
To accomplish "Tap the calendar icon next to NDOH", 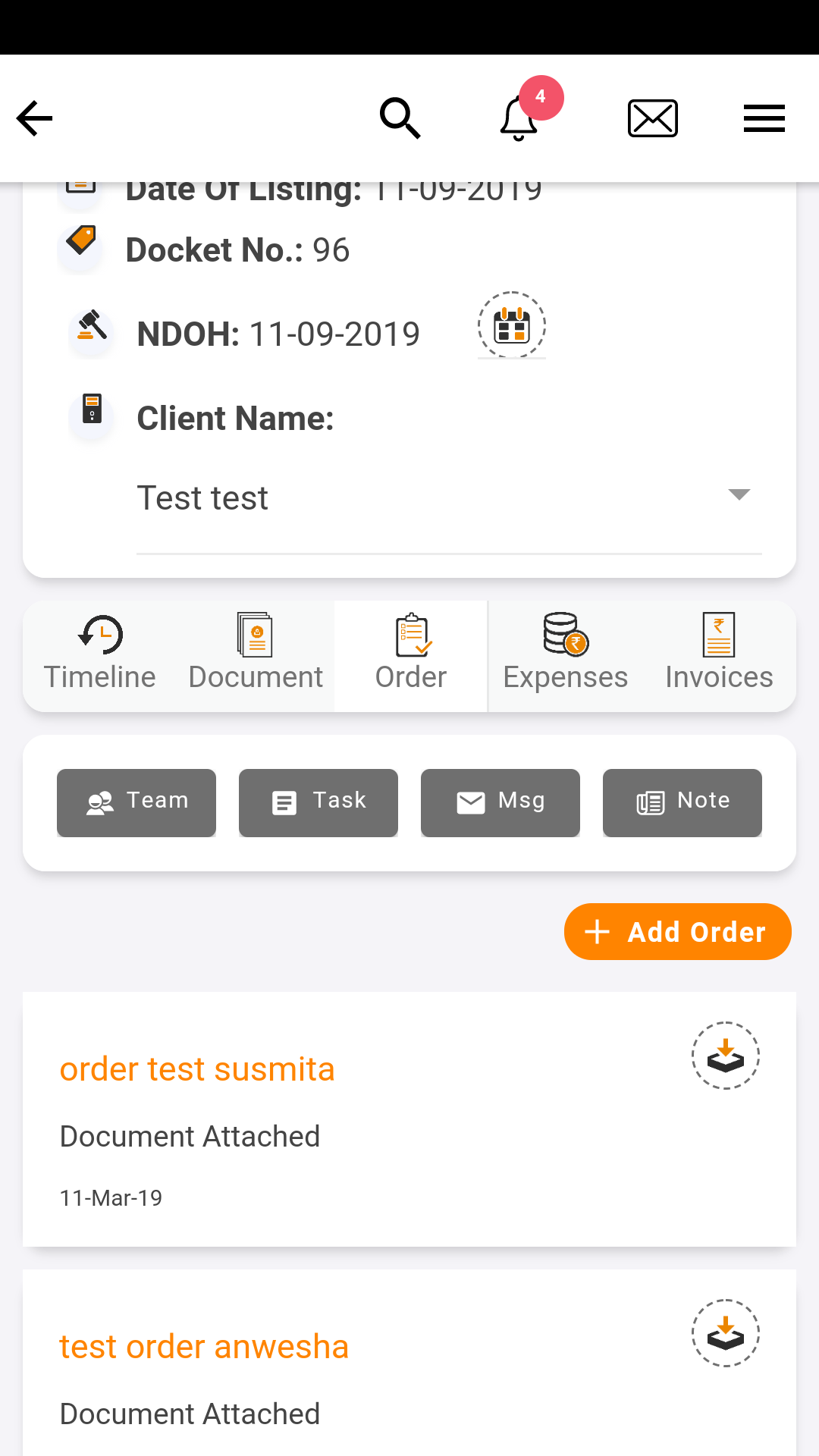I will point(512,326).
